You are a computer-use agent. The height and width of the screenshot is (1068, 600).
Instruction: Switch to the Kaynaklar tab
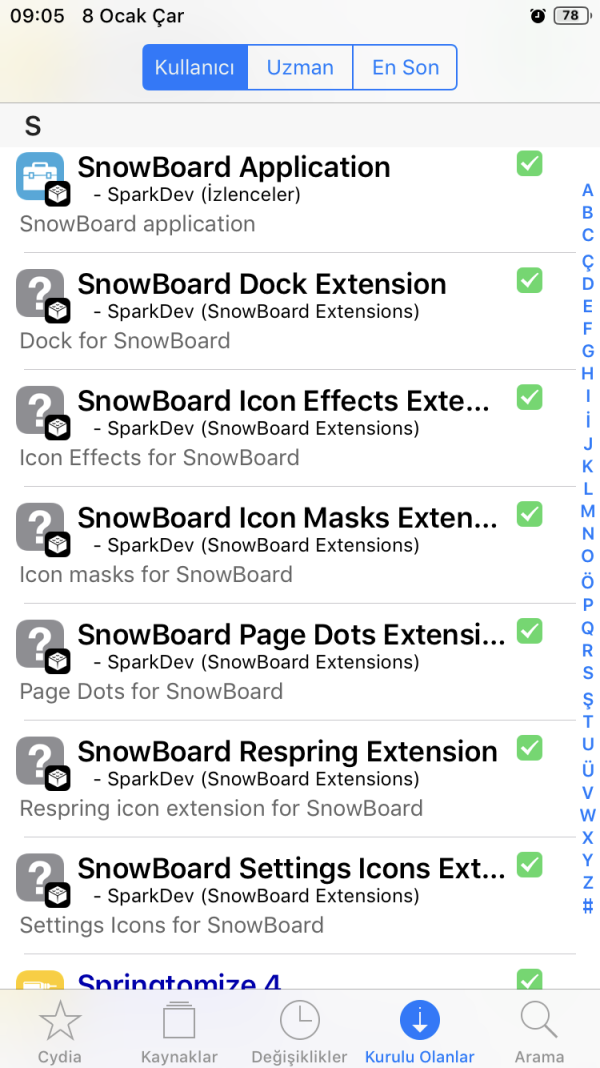(180, 1030)
